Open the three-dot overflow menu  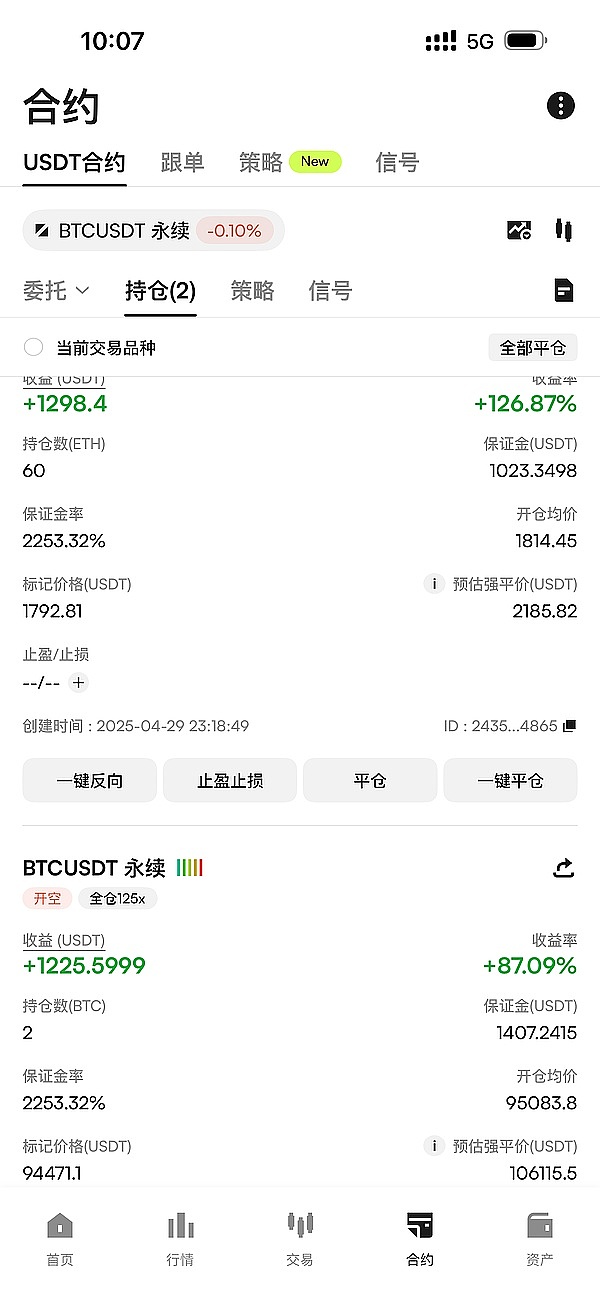[x=561, y=105]
